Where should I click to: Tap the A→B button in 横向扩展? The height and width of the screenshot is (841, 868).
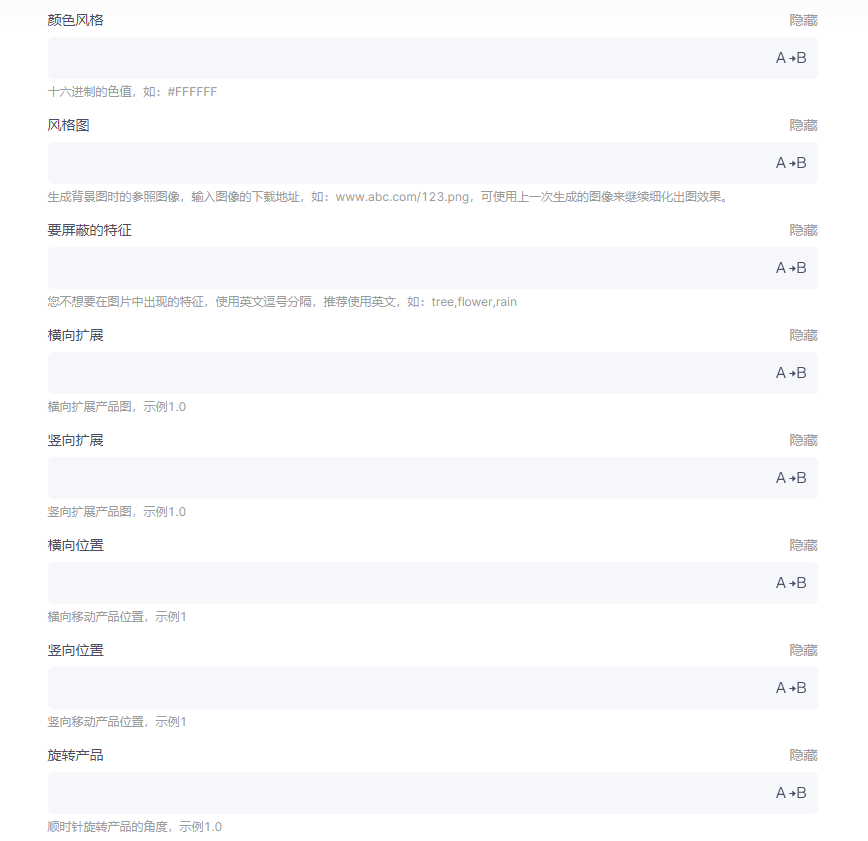791,373
